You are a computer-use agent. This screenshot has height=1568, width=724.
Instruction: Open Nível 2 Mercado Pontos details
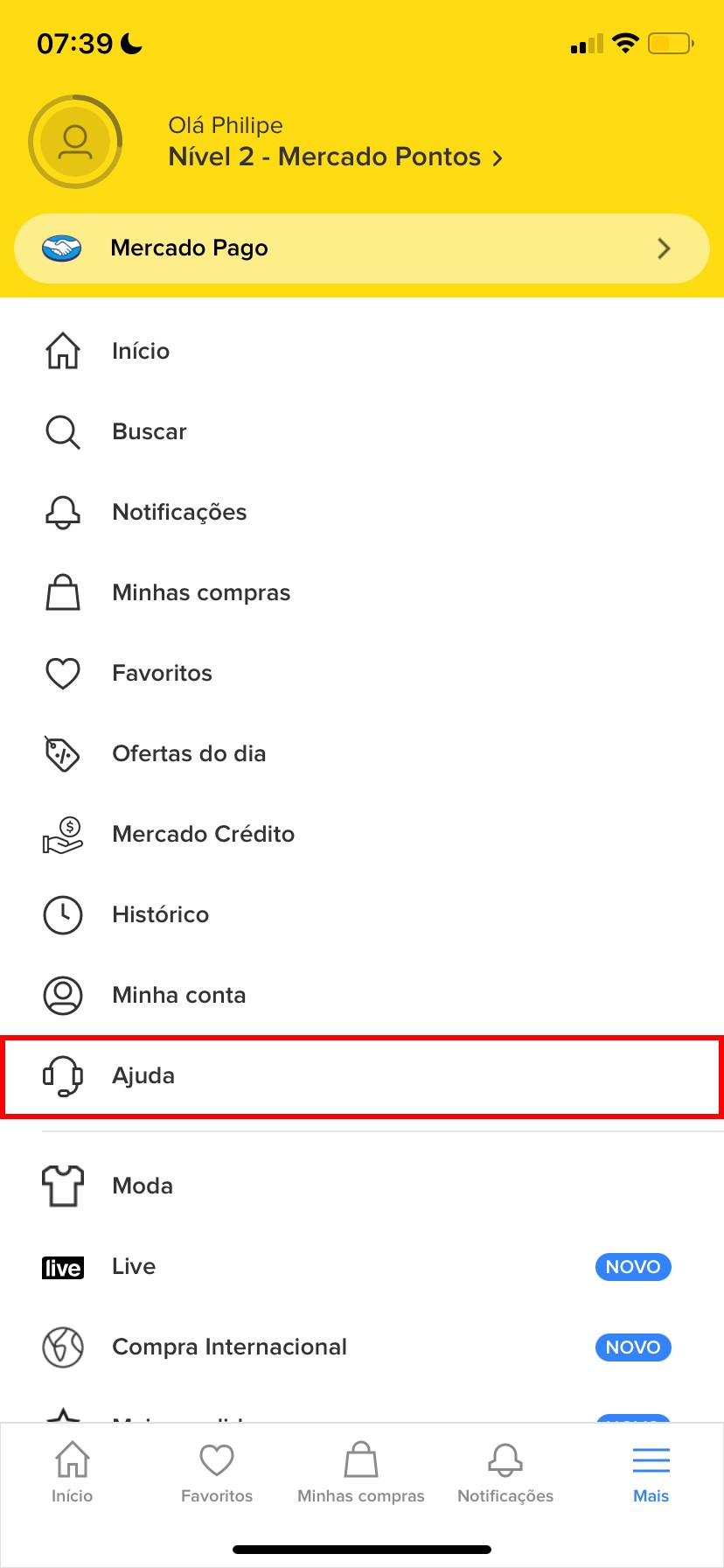335,157
